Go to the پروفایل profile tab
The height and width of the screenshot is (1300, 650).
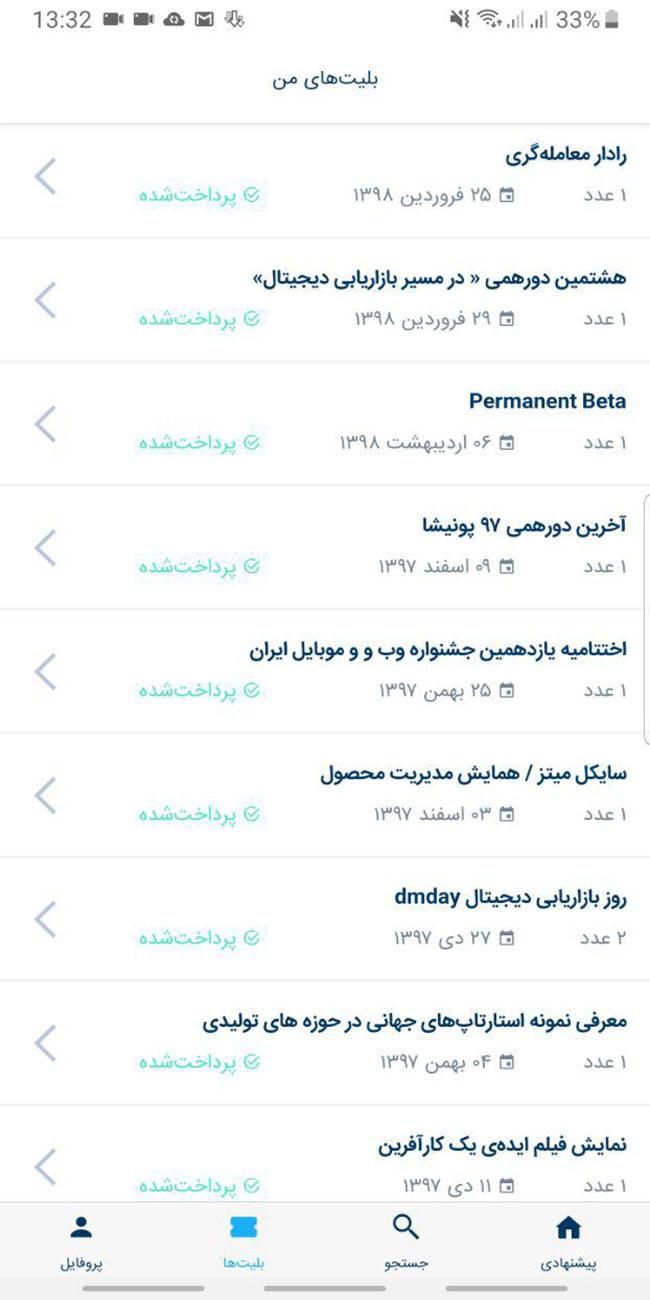82,1243
